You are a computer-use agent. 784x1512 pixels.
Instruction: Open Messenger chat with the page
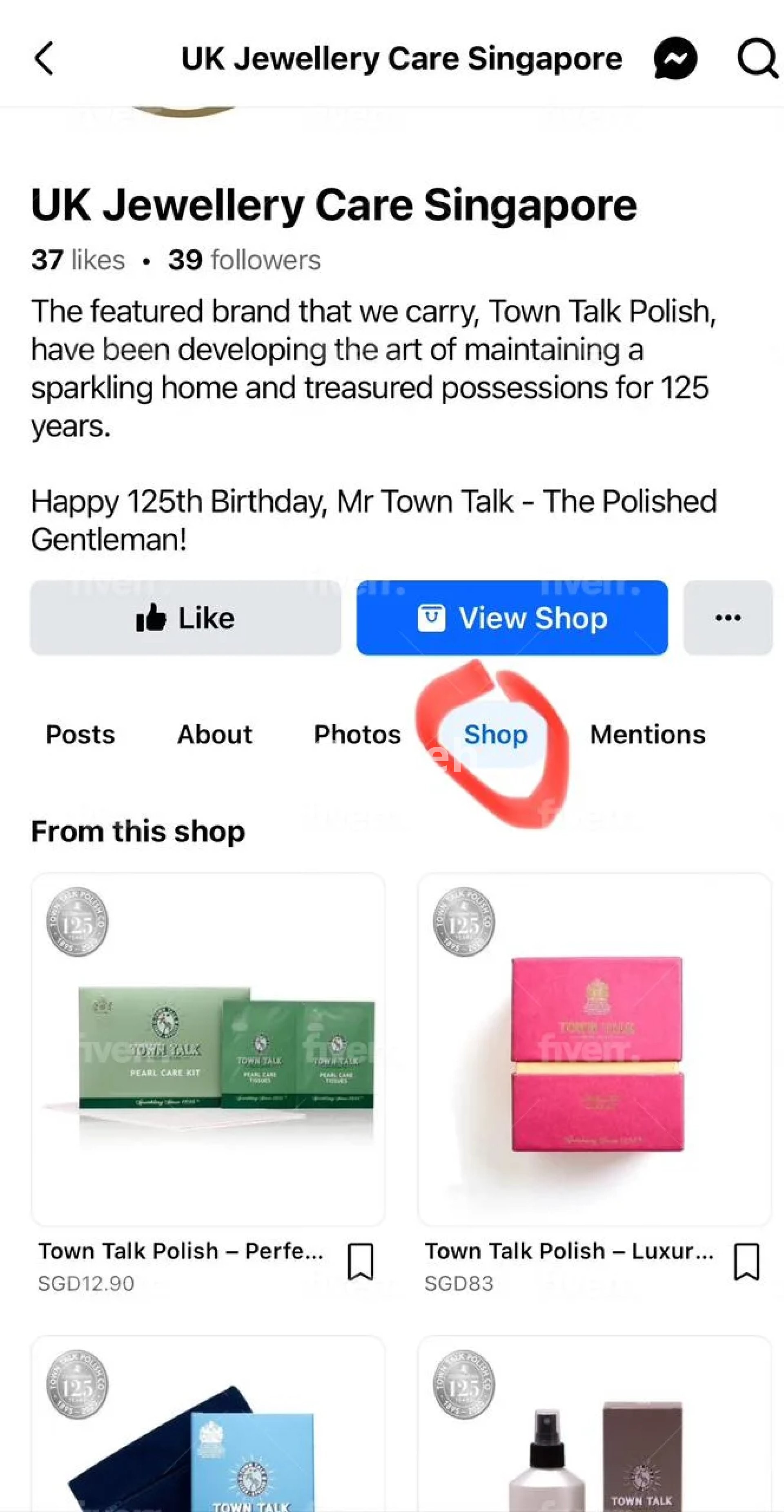pos(675,58)
